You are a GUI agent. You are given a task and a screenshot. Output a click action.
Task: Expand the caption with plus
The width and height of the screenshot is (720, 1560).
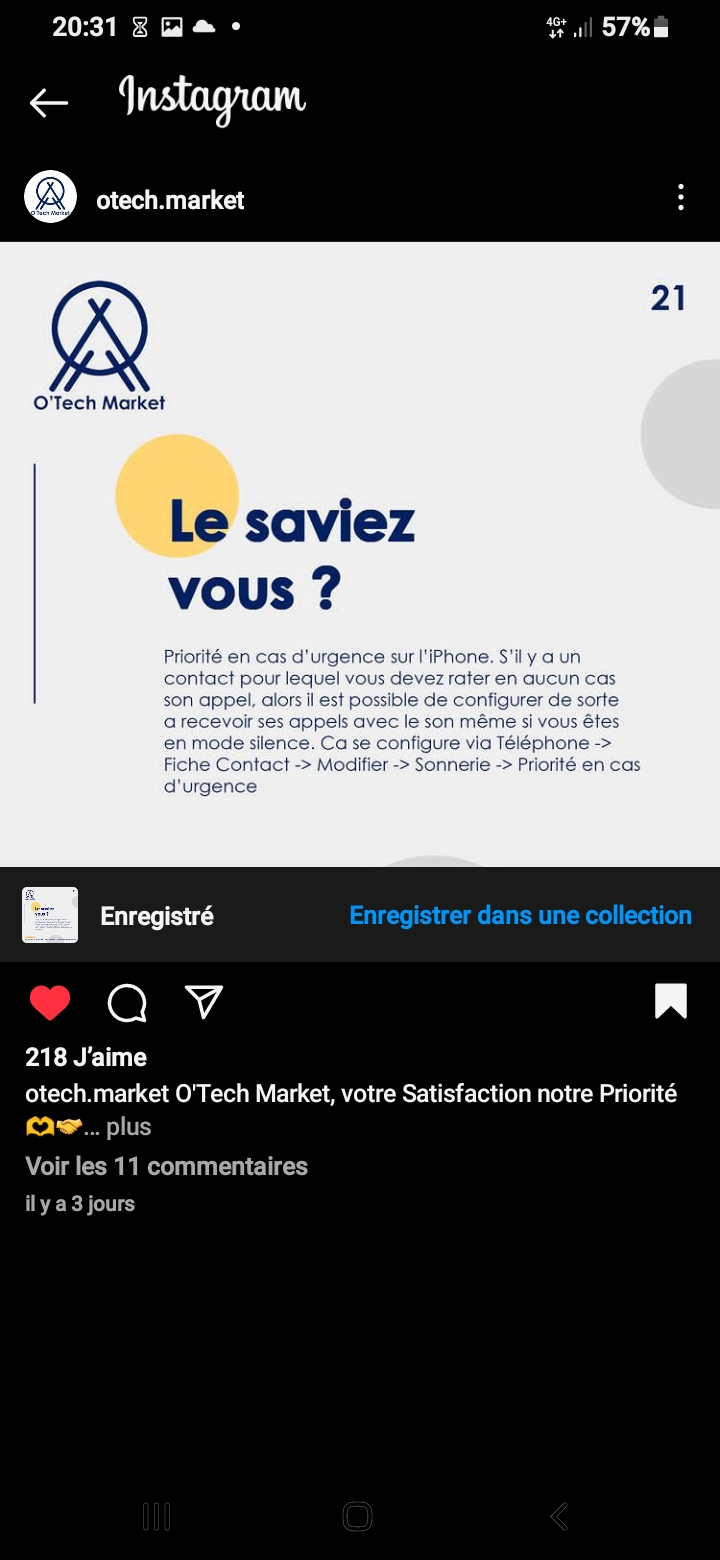coord(128,1127)
